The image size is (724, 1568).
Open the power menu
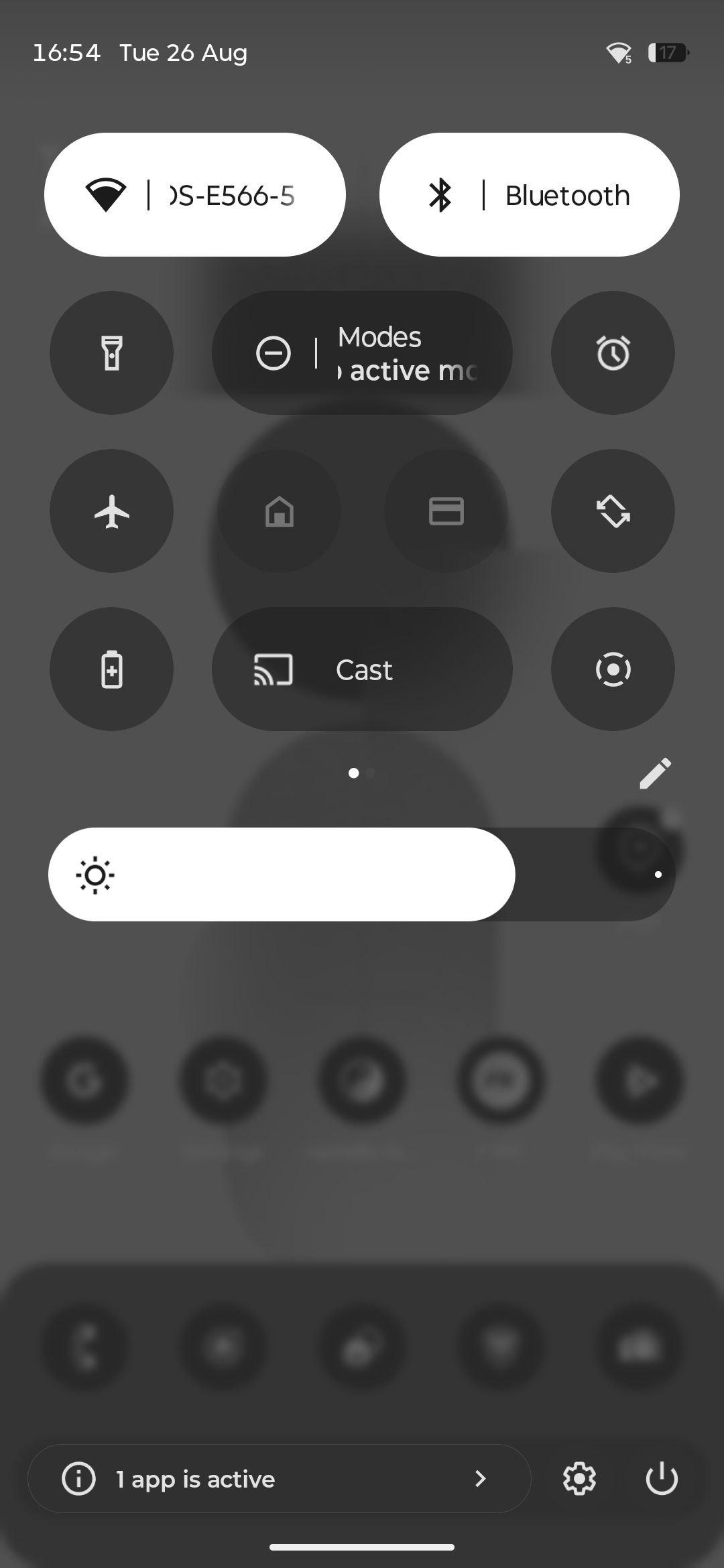(x=662, y=1478)
